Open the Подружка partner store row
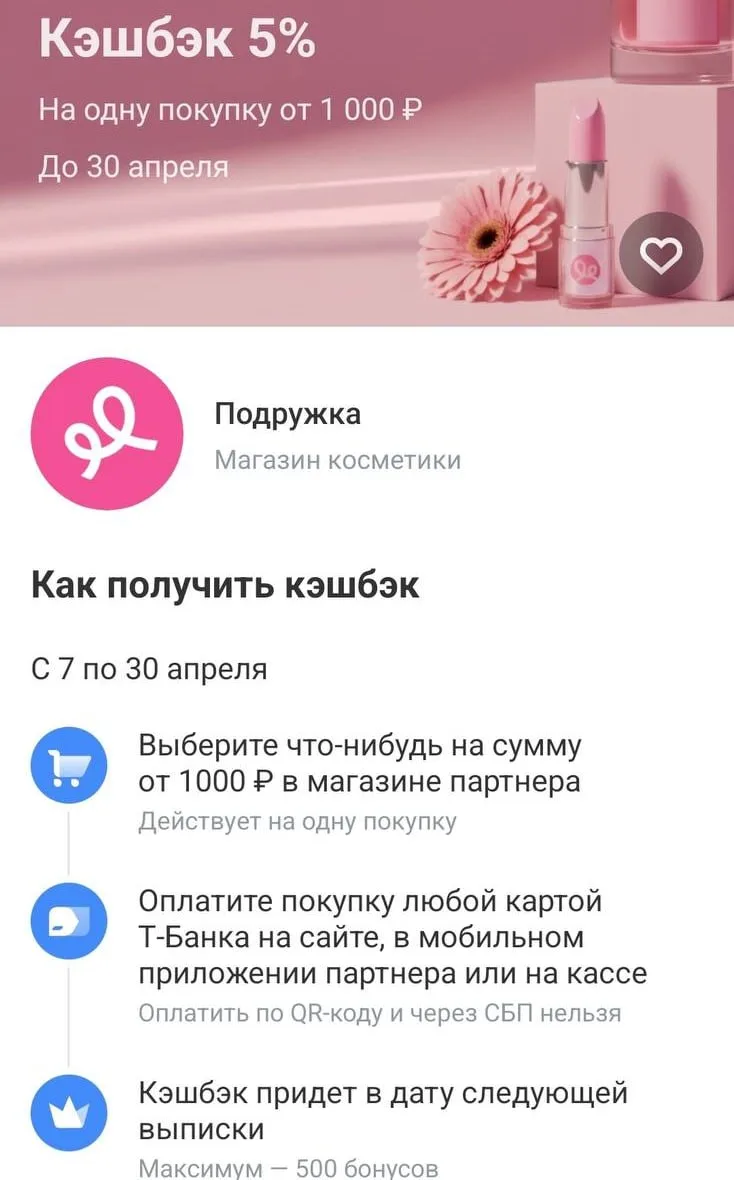Viewport: 734px width, 1180px height. (x=288, y=434)
